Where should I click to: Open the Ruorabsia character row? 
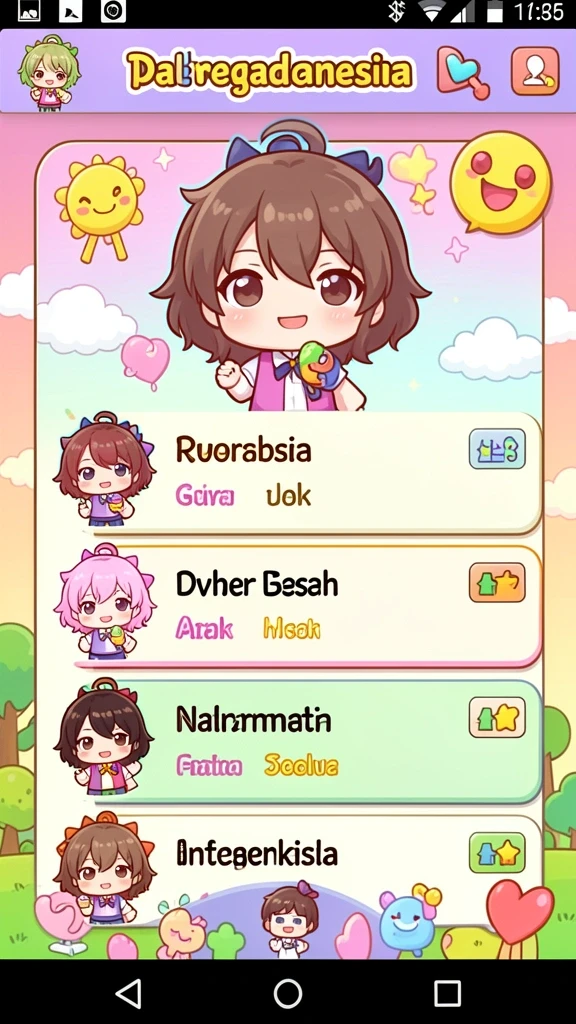tap(297, 473)
